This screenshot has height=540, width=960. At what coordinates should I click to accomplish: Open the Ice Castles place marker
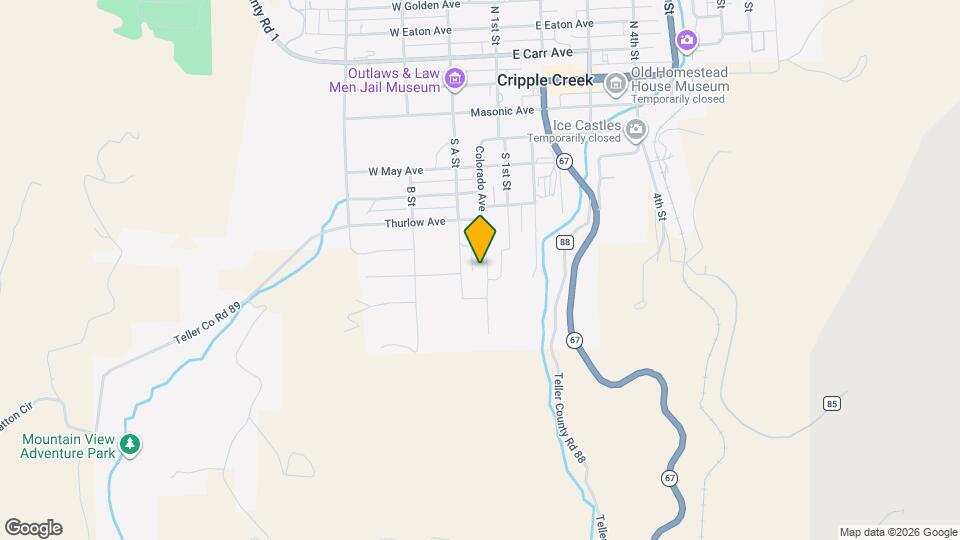pos(635,128)
